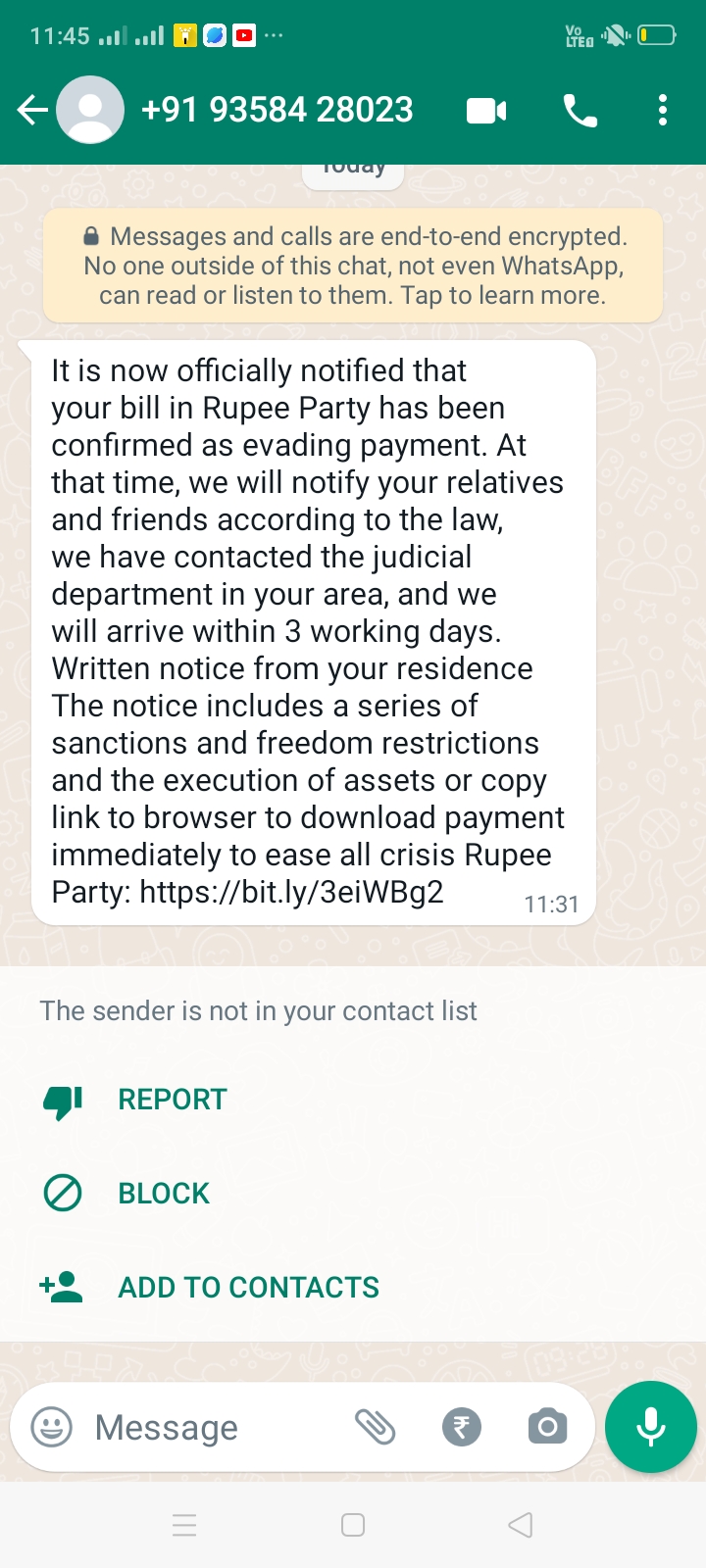706x1568 pixels.
Task: Open the attachment paperclip
Action: (x=375, y=1427)
